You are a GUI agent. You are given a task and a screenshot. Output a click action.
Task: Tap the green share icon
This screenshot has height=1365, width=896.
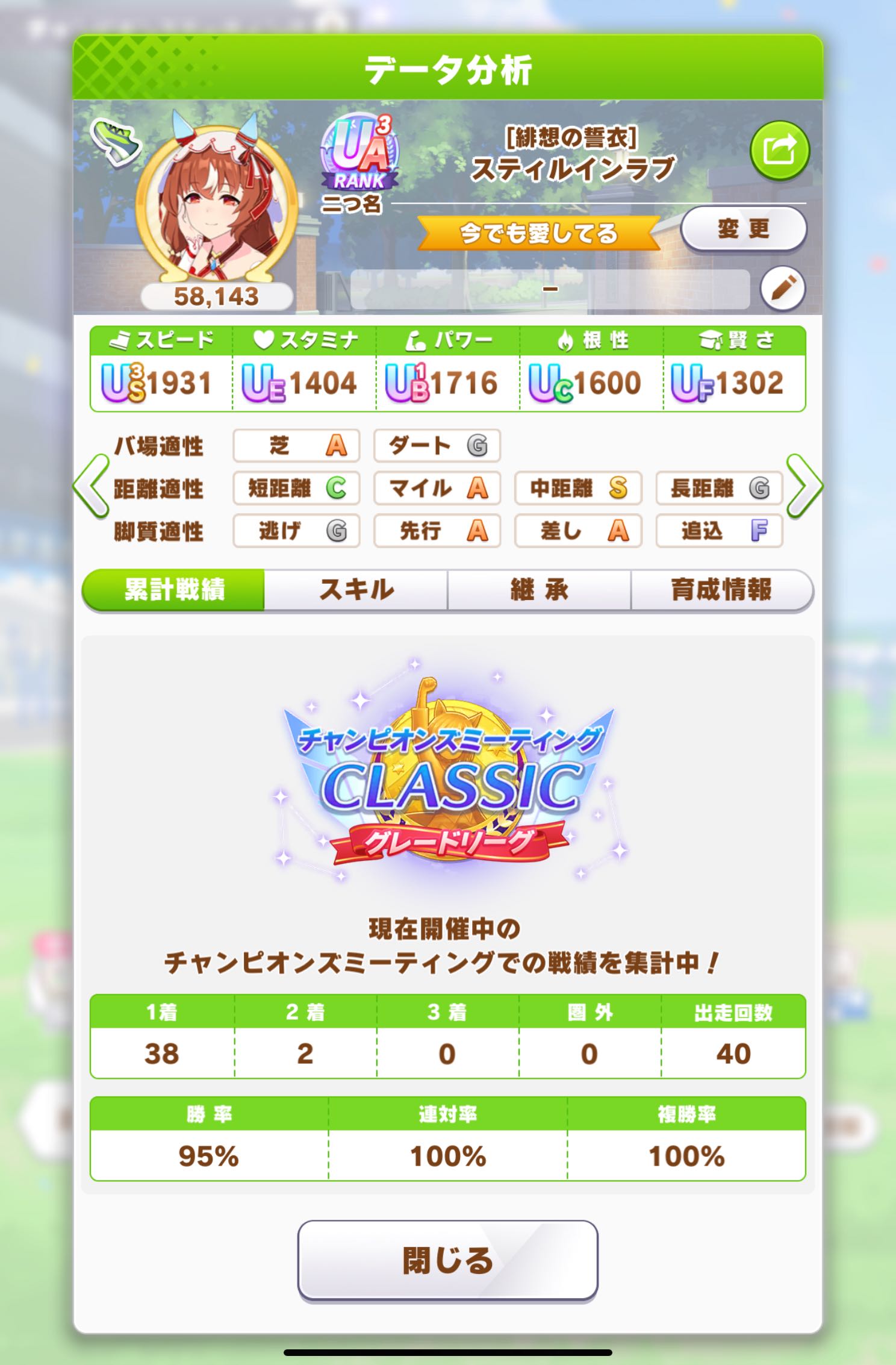[x=779, y=150]
